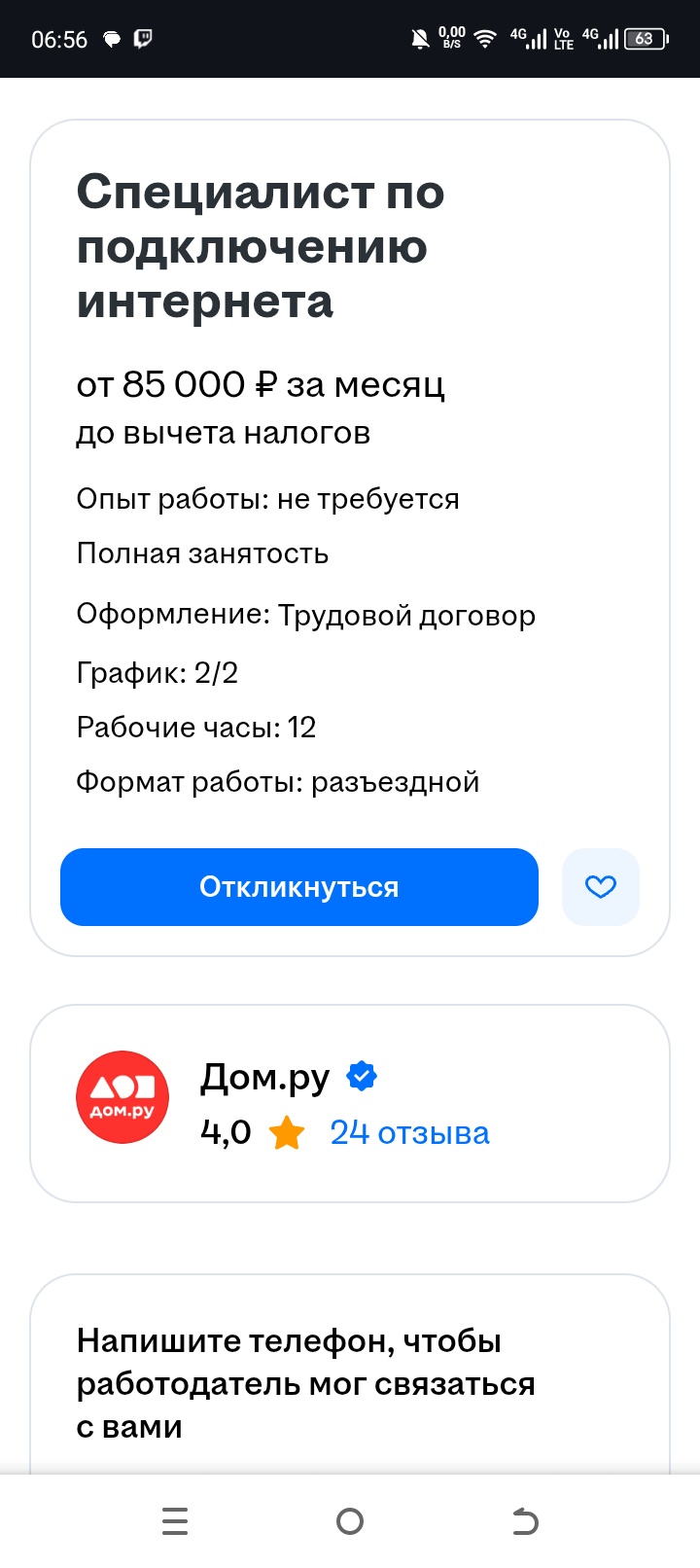Open the Дом.ру company card
This screenshot has width=700, height=1568.
click(264, 1078)
